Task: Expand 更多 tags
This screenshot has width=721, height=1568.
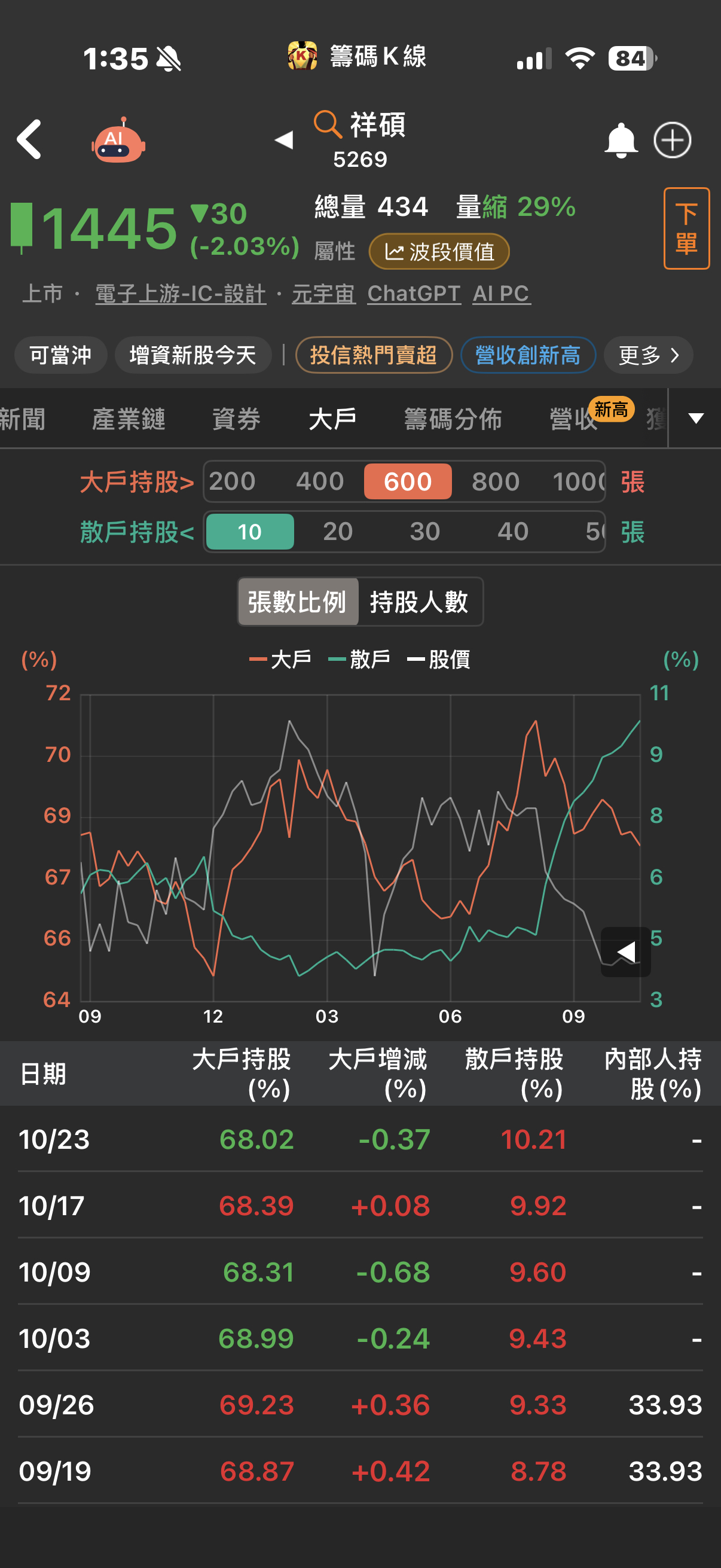Action: click(x=648, y=355)
